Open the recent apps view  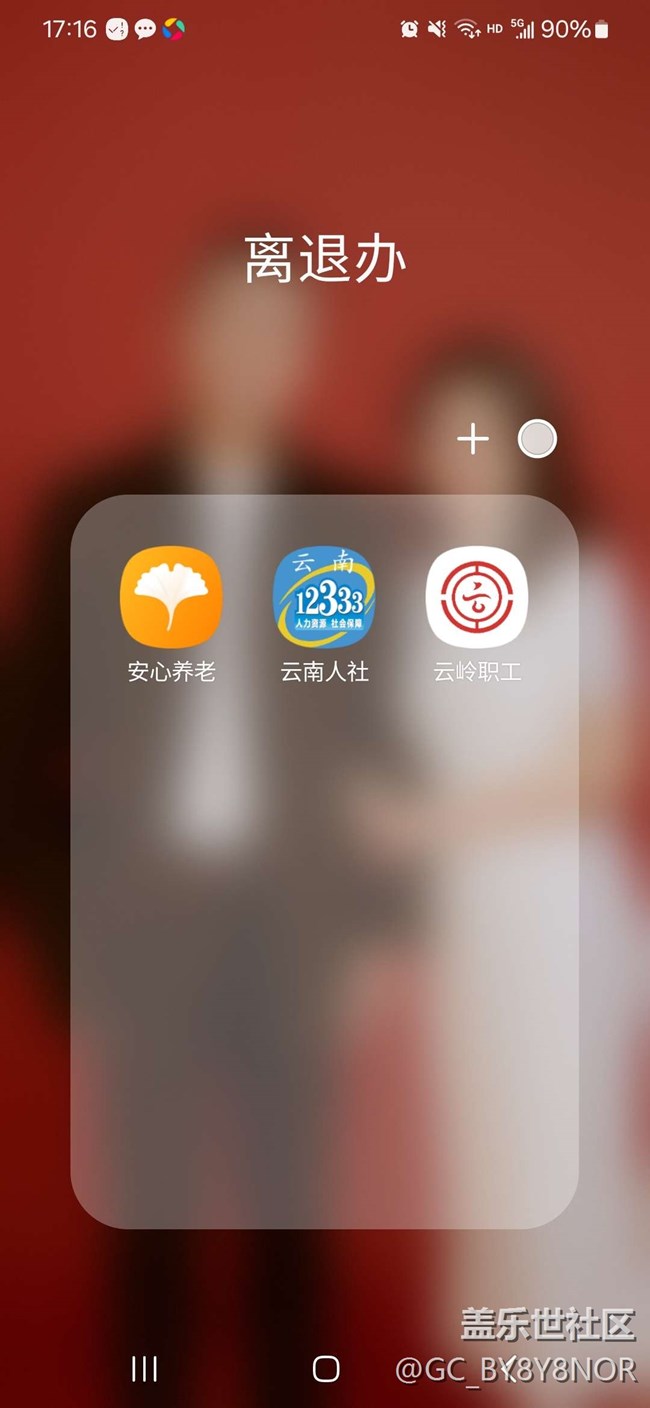pos(145,1369)
